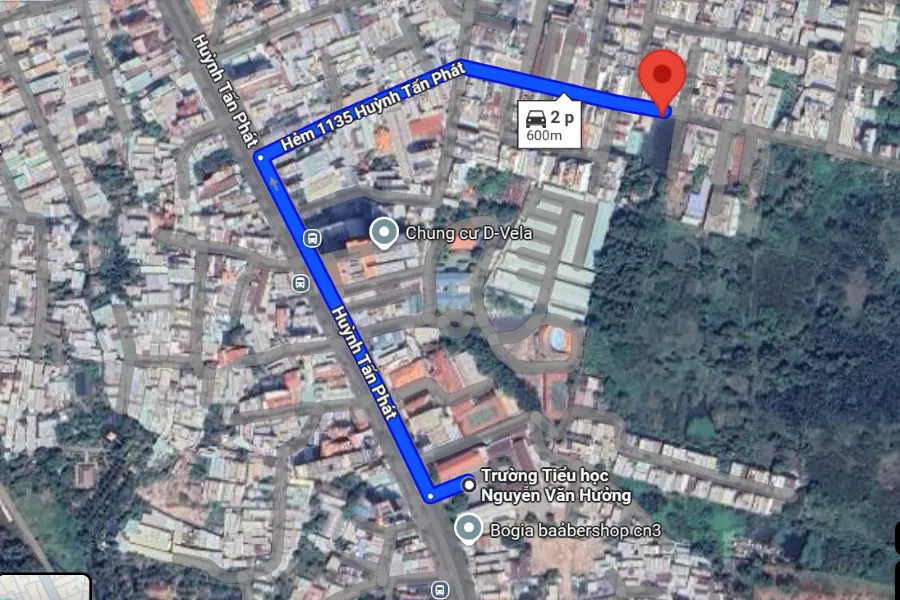Open the Chung cư D-Vela place marker

coord(384,234)
